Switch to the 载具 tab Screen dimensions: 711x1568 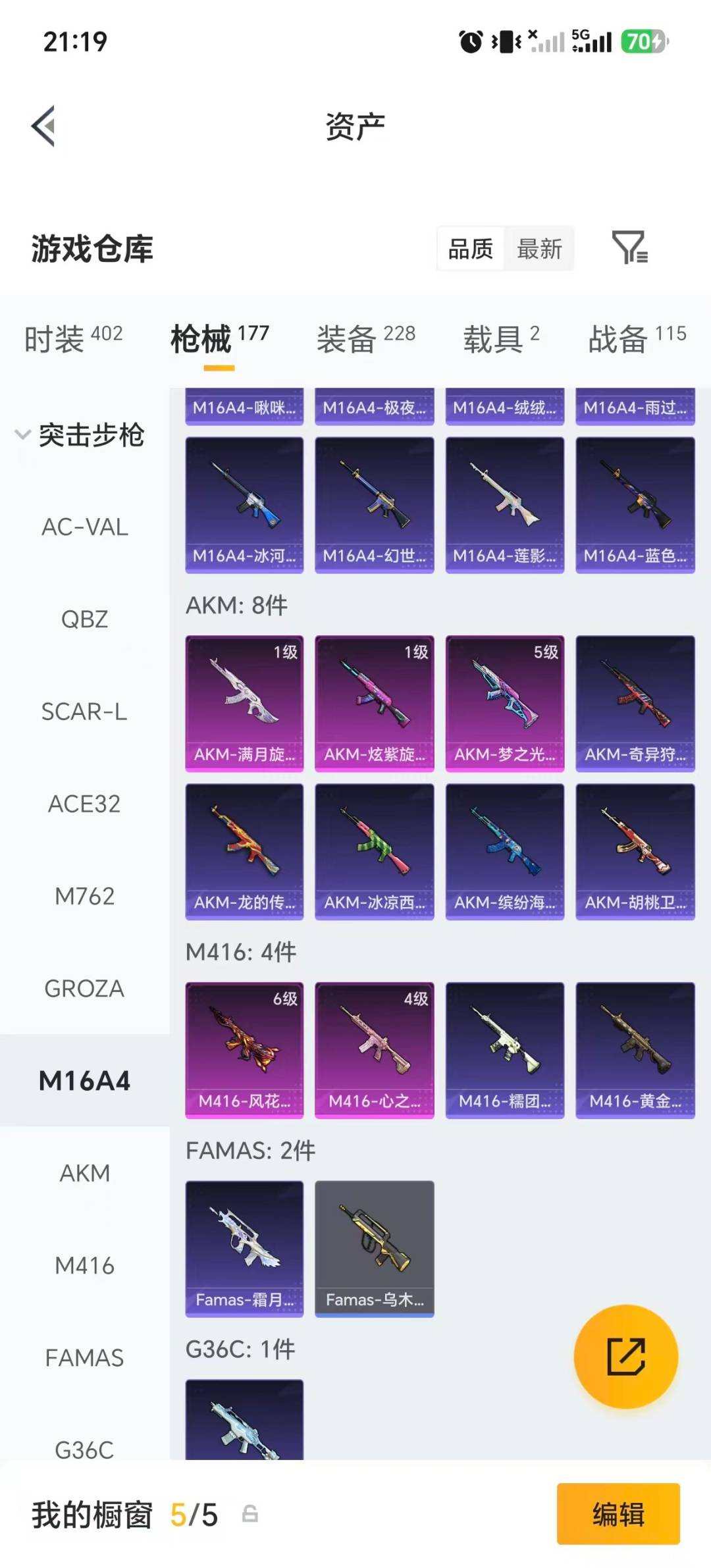pyautogui.click(x=502, y=338)
